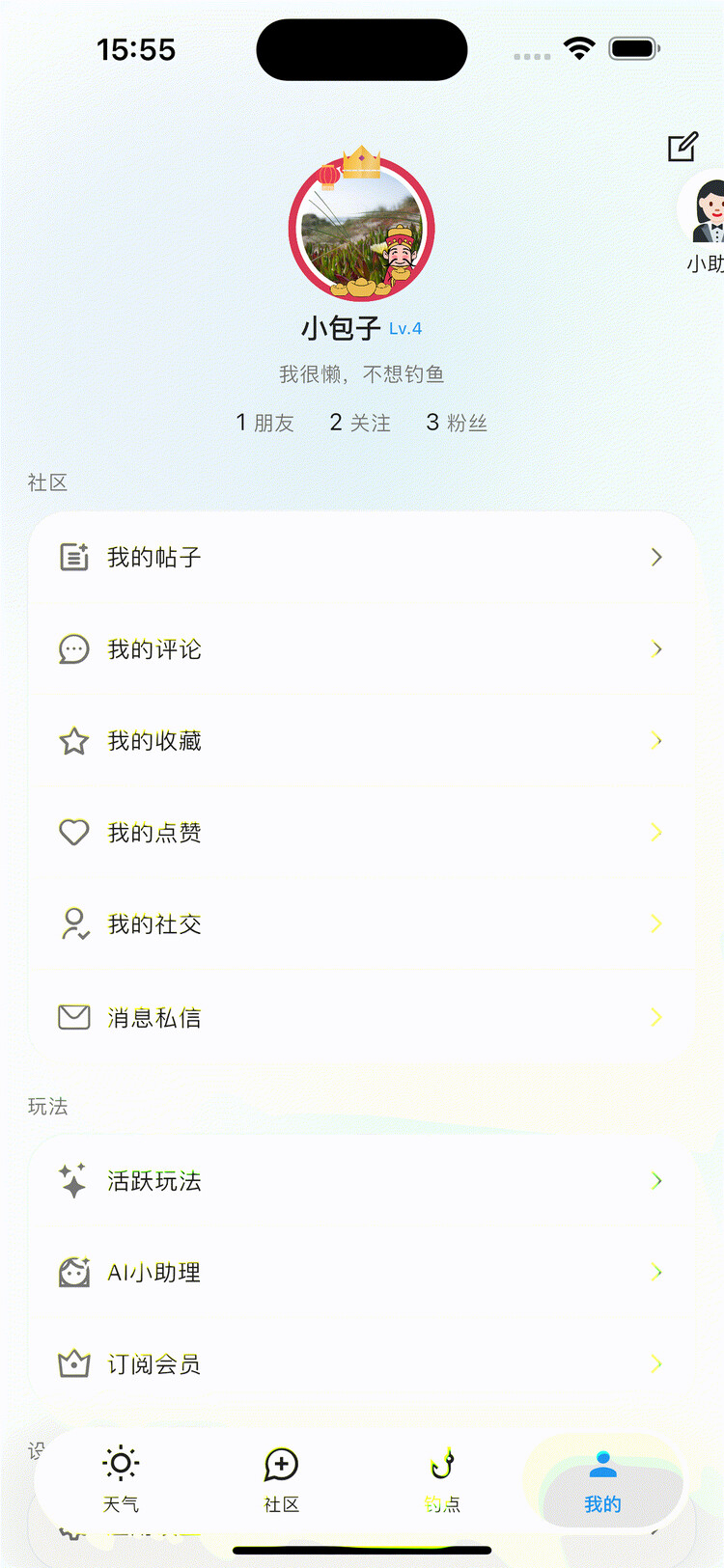Open the profile edit pencil icon
This screenshot has height=1568, width=724.
coord(682,146)
